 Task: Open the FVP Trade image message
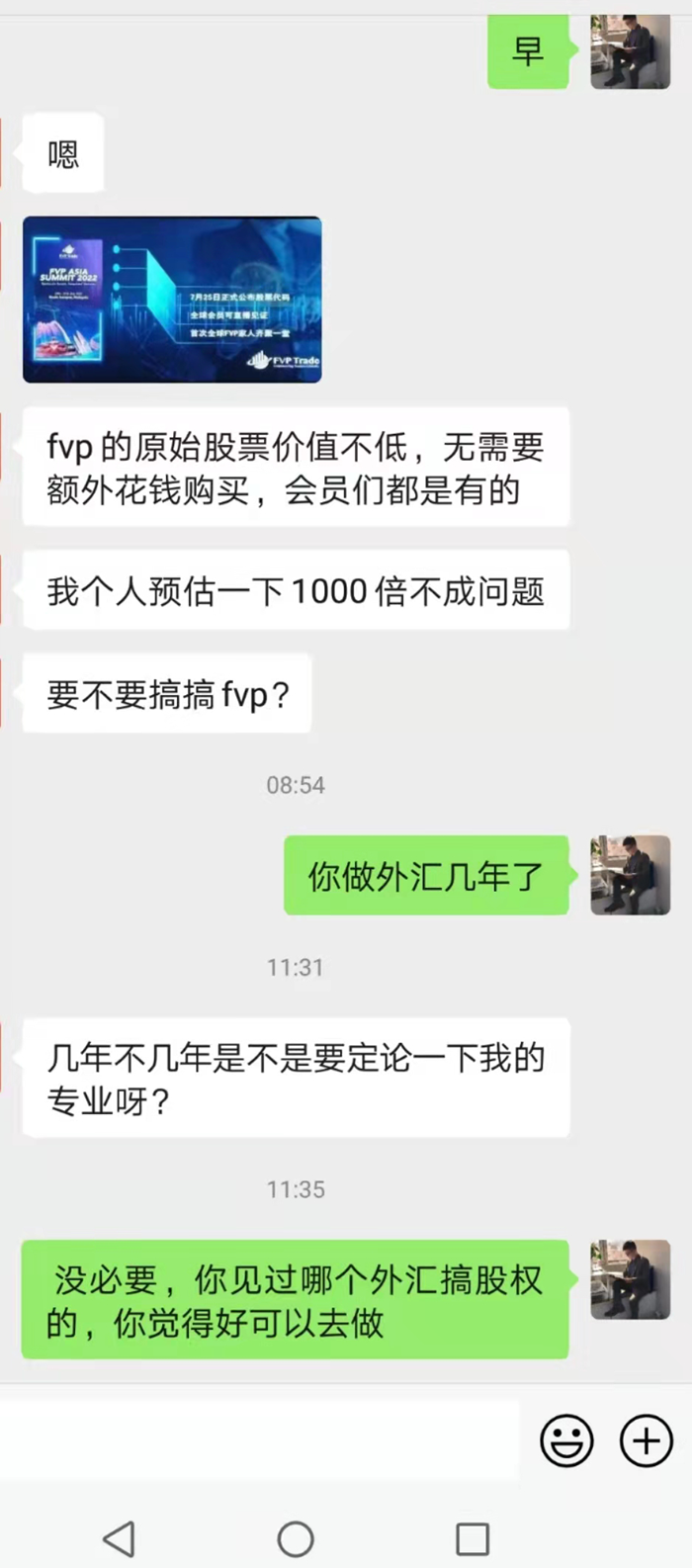tap(172, 300)
